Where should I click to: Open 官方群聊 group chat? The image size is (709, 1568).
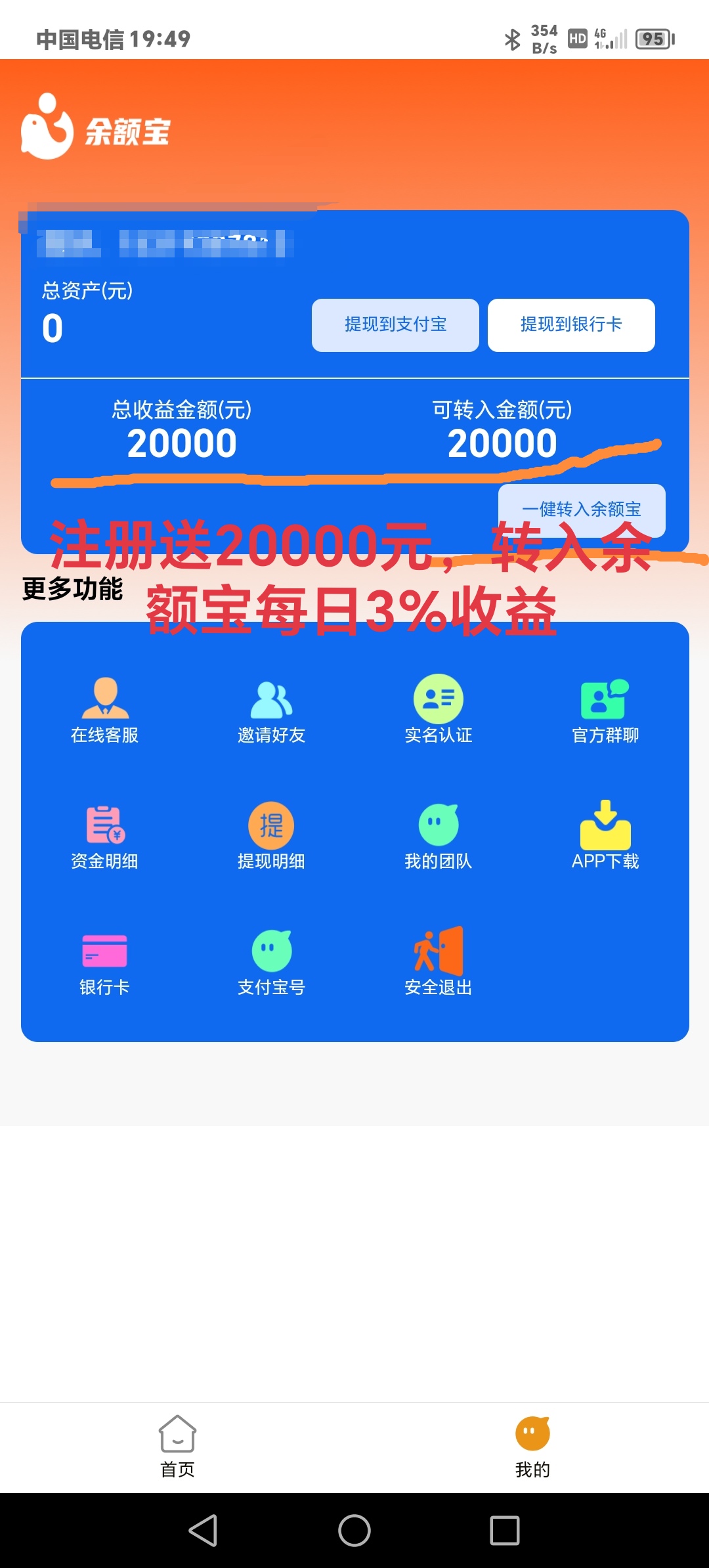coord(605,709)
